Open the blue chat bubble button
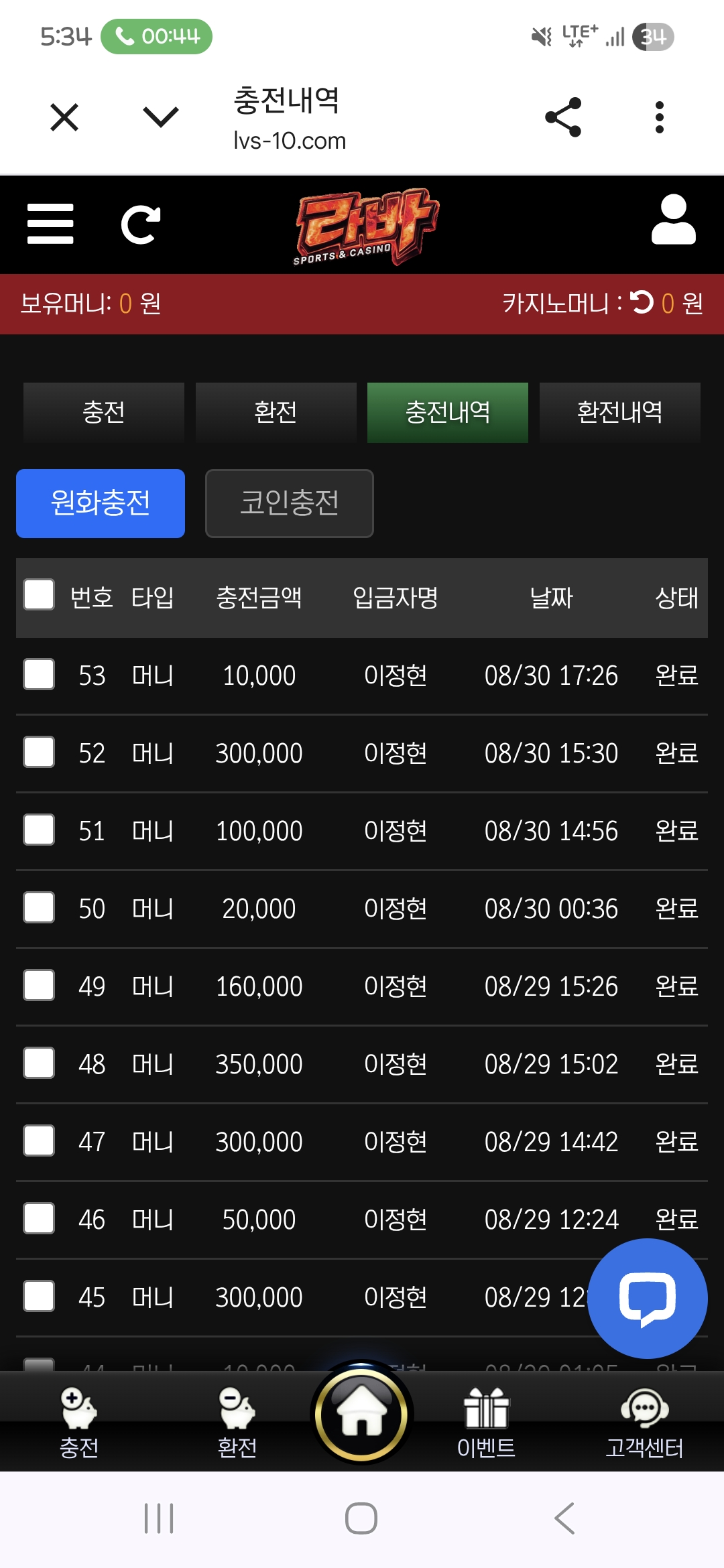Image resolution: width=724 pixels, height=1568 pixels. [x=648, y=1298]
